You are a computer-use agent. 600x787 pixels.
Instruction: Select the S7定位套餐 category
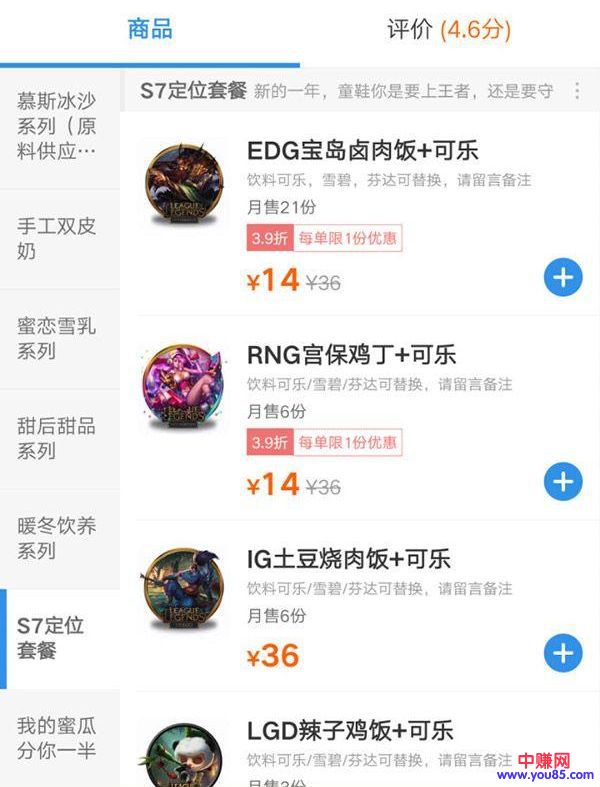click(58, 638)
